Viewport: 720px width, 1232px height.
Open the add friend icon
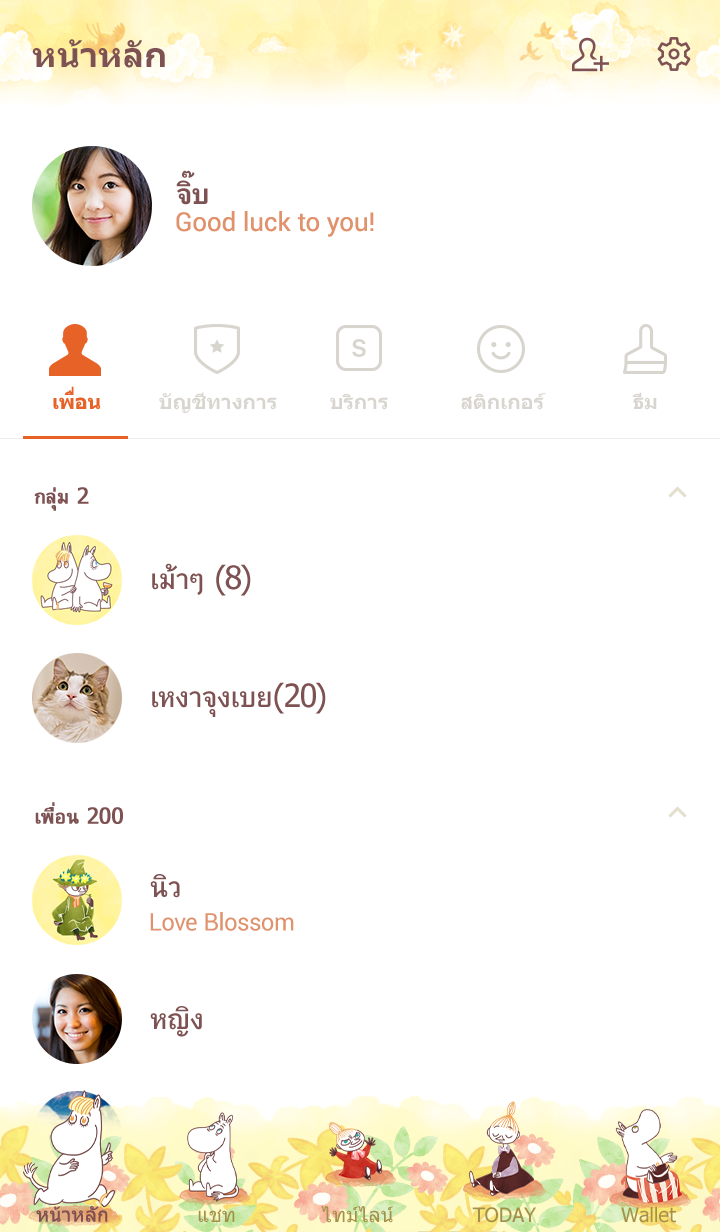[x=590, y=55]
